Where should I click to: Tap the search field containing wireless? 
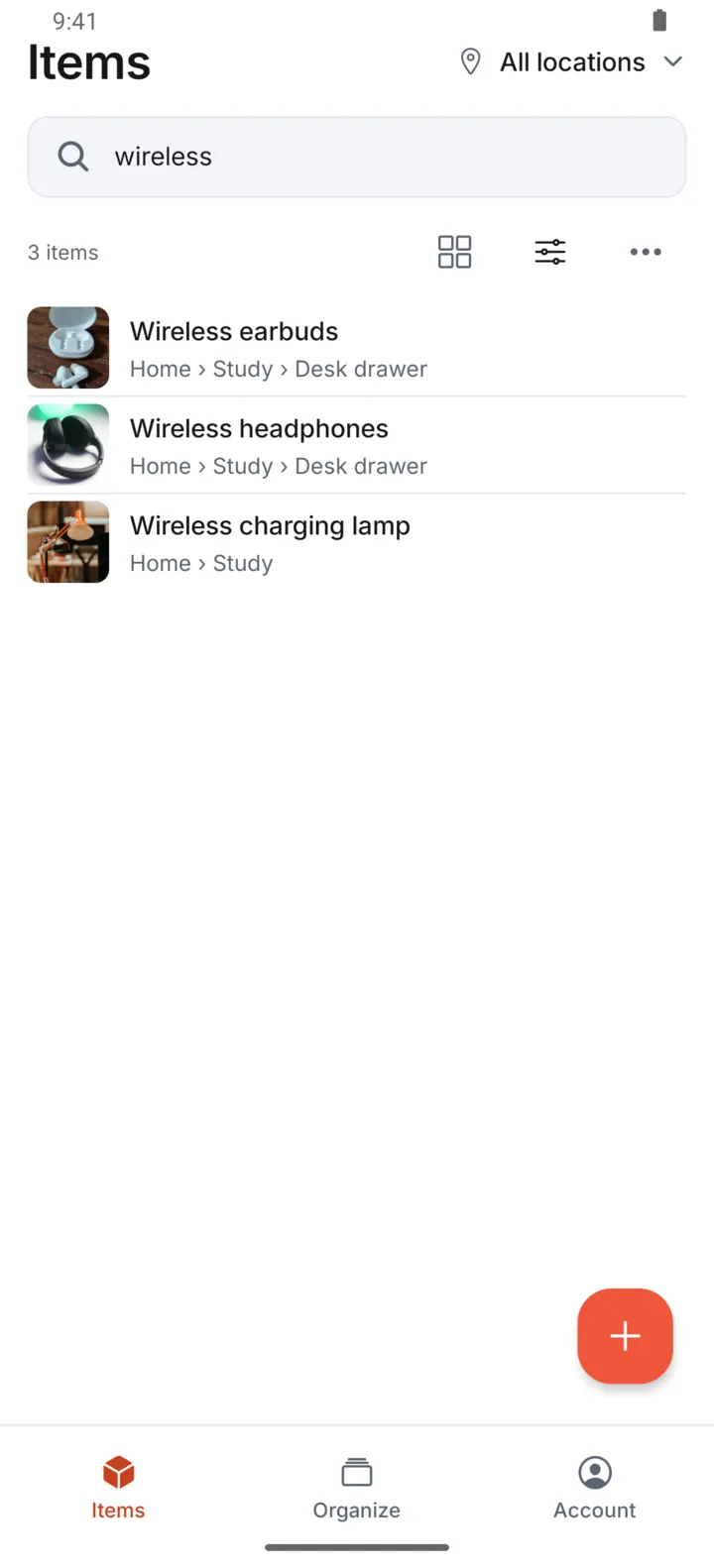[x=357, y=157]
